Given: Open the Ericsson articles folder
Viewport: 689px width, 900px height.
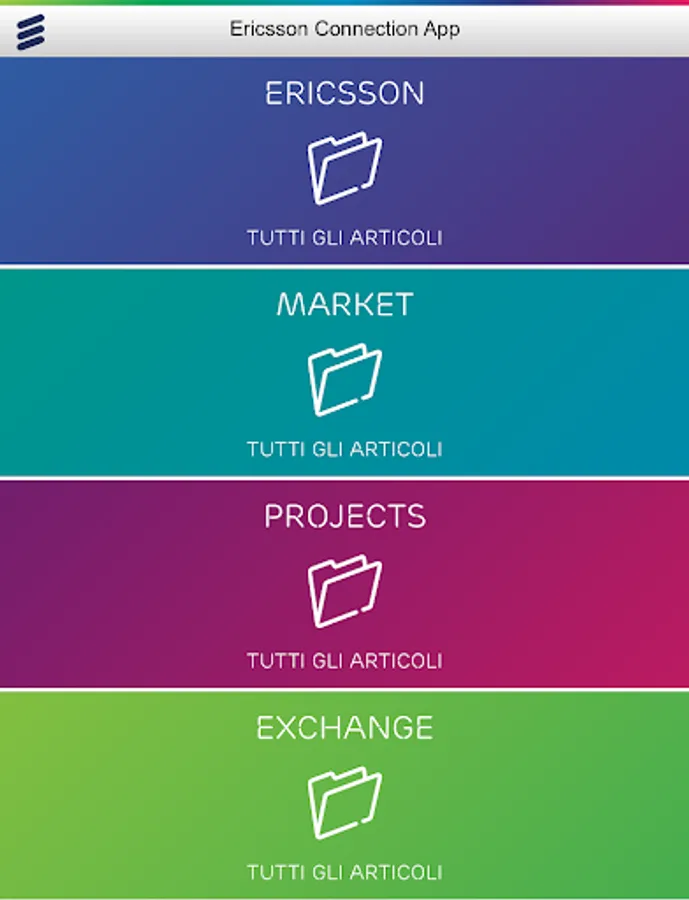Looking at the screenshot, I should pos(344,168).
